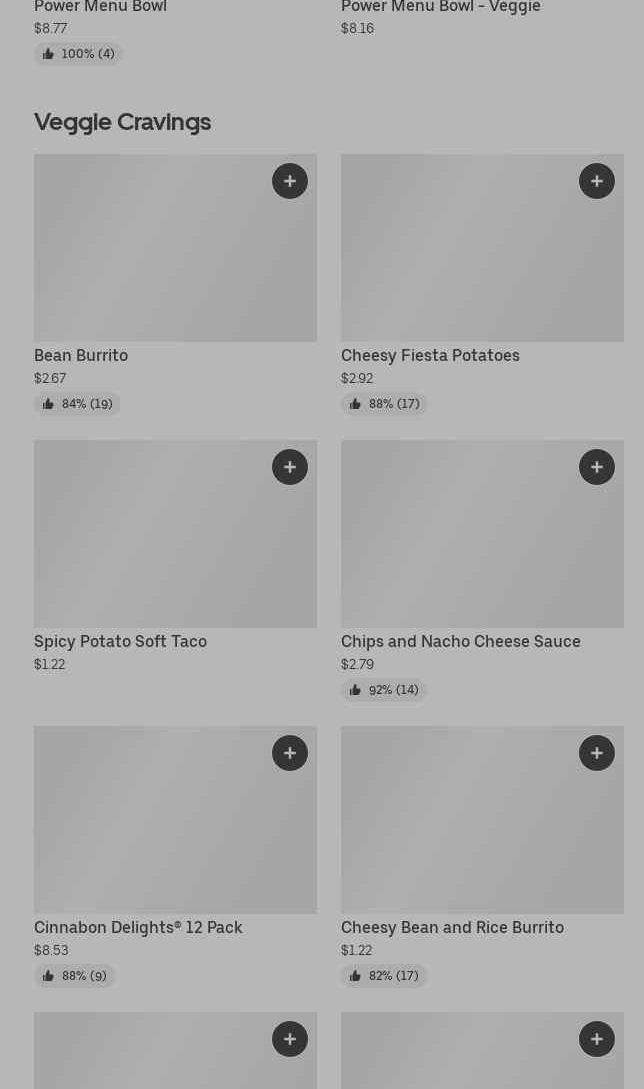Open the Power Menu Bowl - Veggie item
Viewport: 644px width, 1089px height.
point(441,7)
